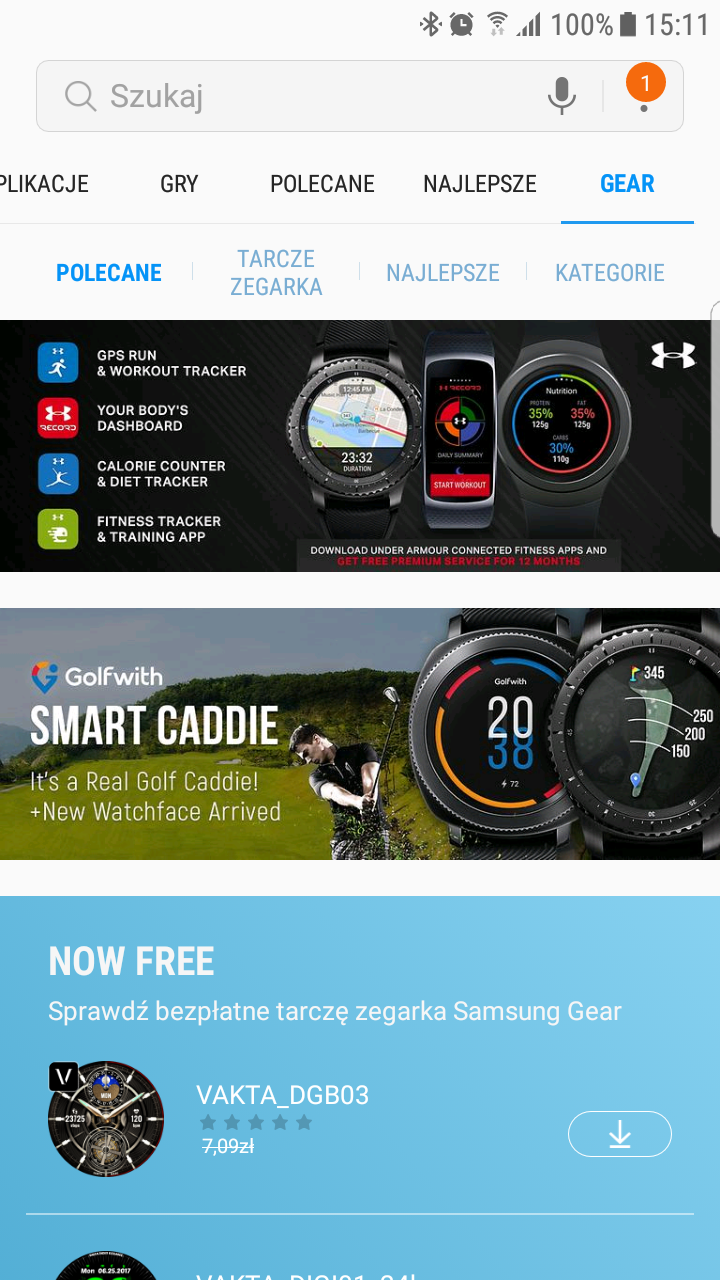Select the GEAR tab

[627, 184]
